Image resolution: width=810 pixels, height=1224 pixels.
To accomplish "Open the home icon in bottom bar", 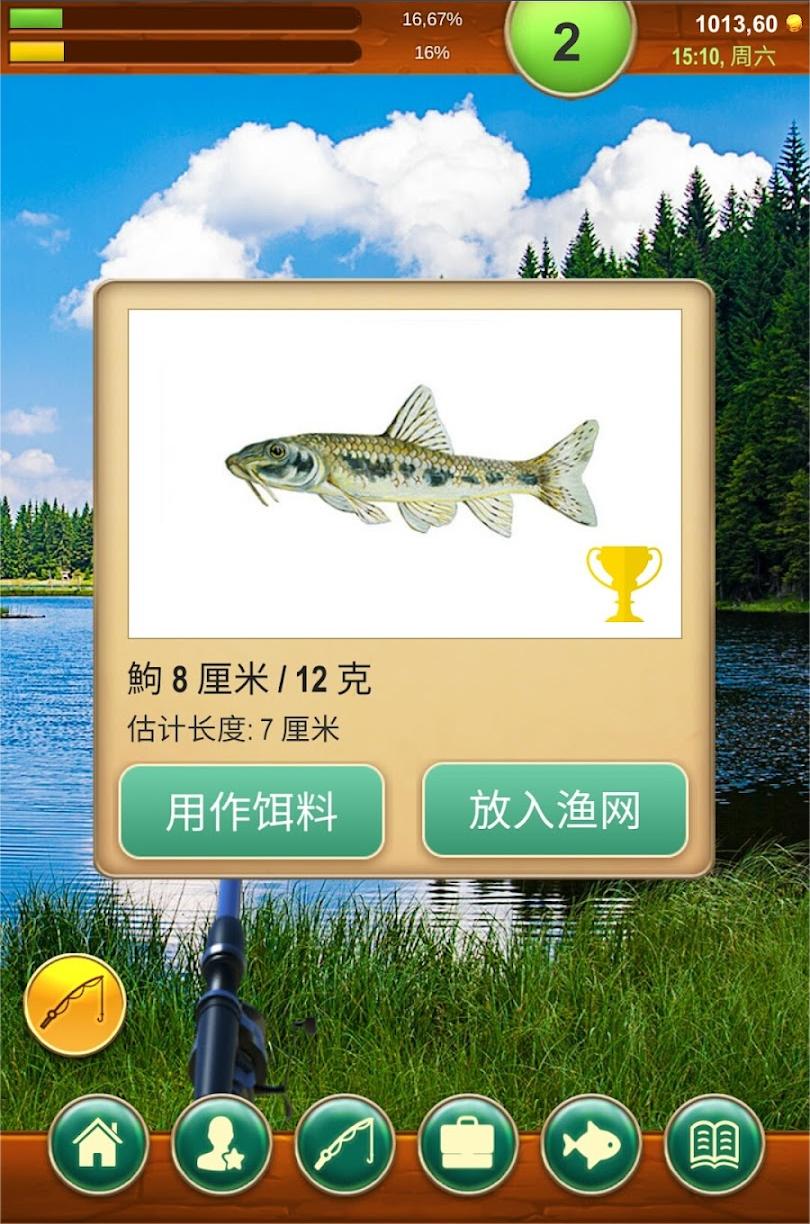I will tap(98, 1145).
